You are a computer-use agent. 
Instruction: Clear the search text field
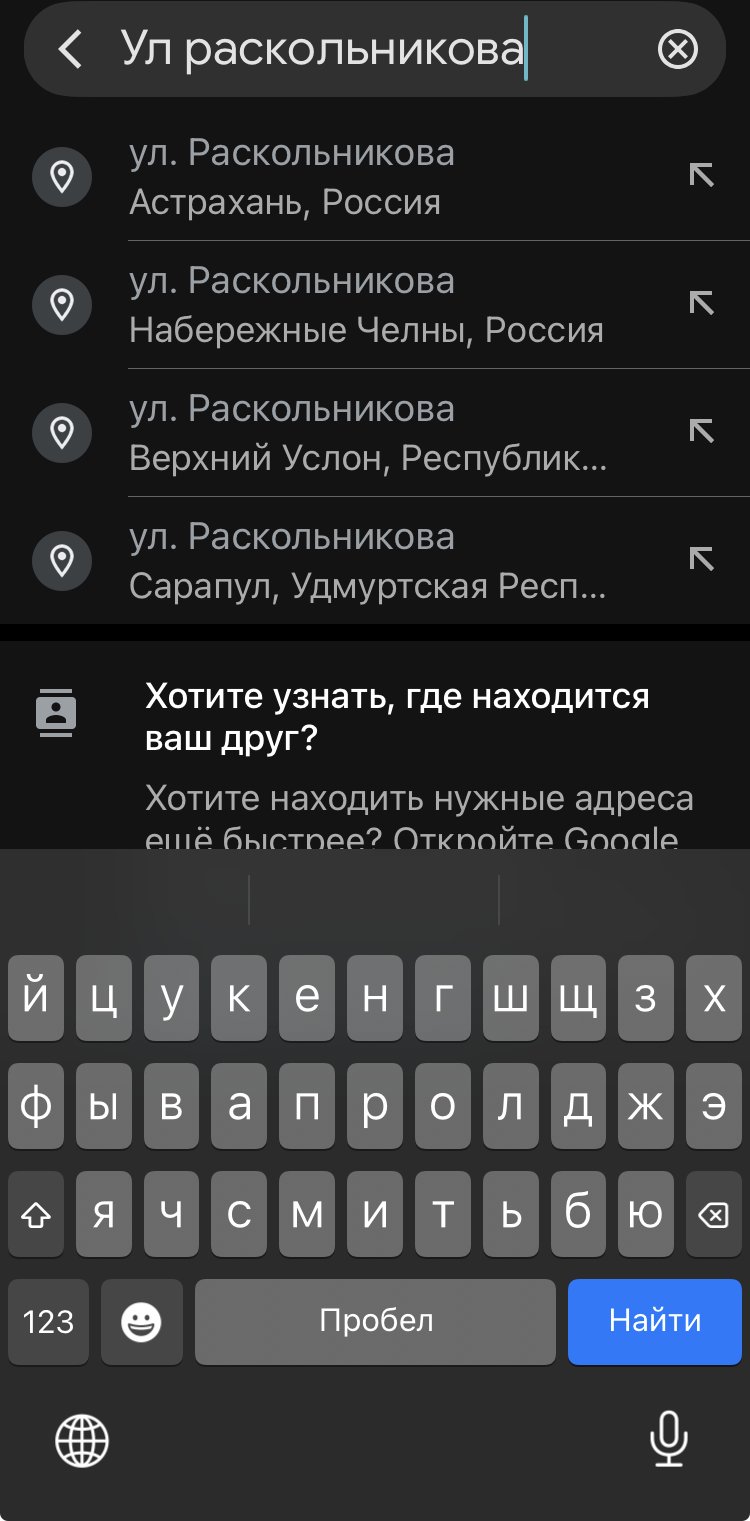pos(677,49)
